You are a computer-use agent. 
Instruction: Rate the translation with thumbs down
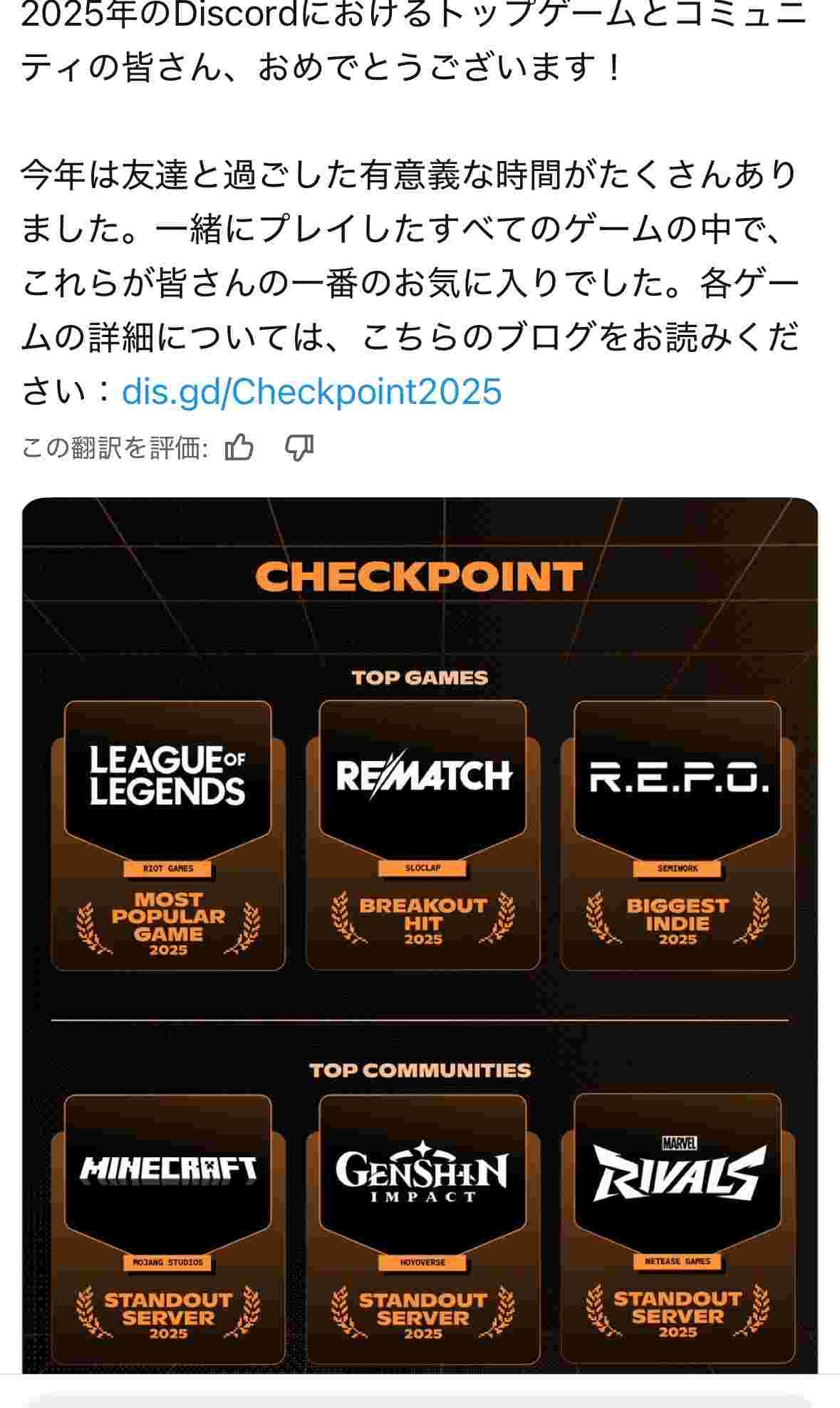click(299, 448)
